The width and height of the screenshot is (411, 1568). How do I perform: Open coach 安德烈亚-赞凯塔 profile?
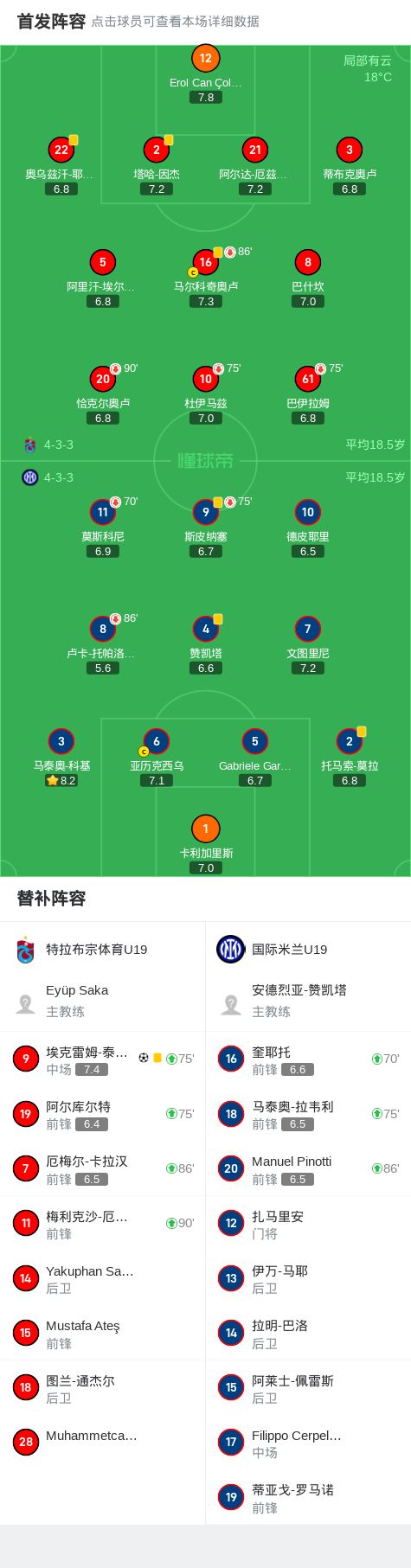coord(308,1001)
